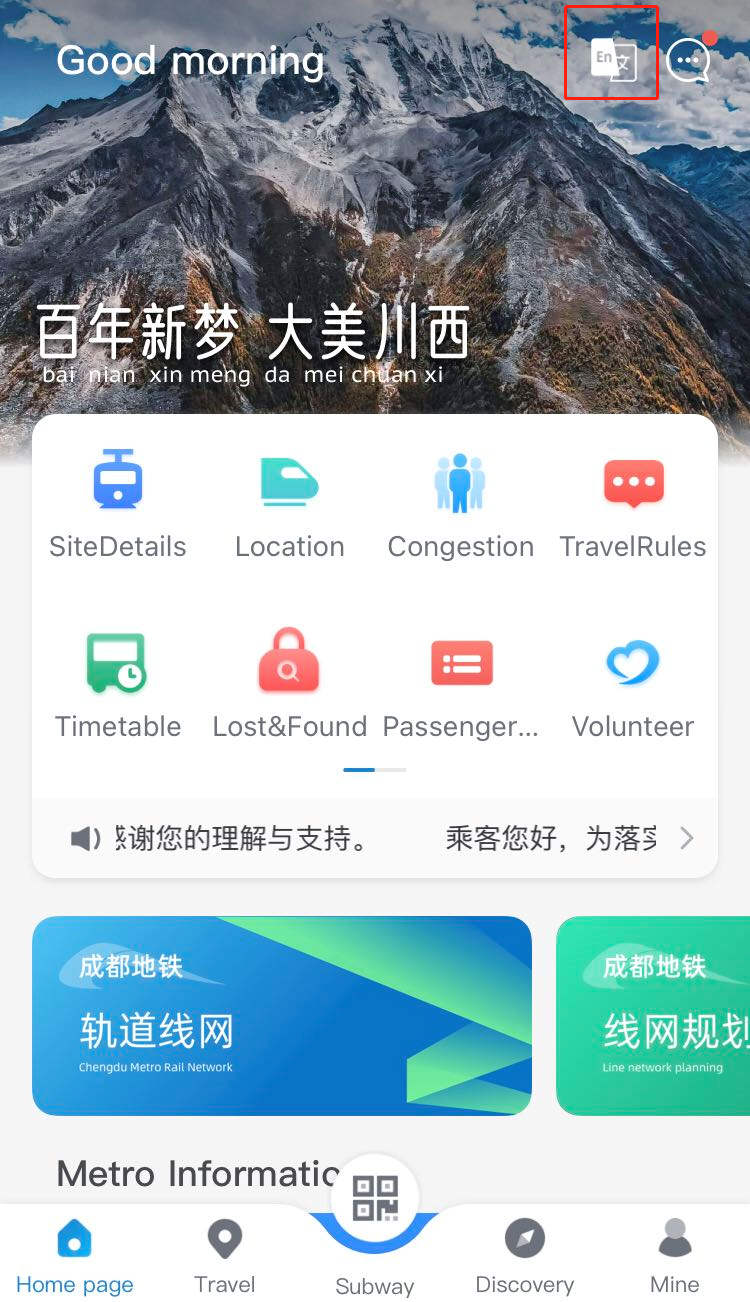The image size is (750, 1302).
Task: Switch to the Travel tab
Action: [x=225, y=1257]
